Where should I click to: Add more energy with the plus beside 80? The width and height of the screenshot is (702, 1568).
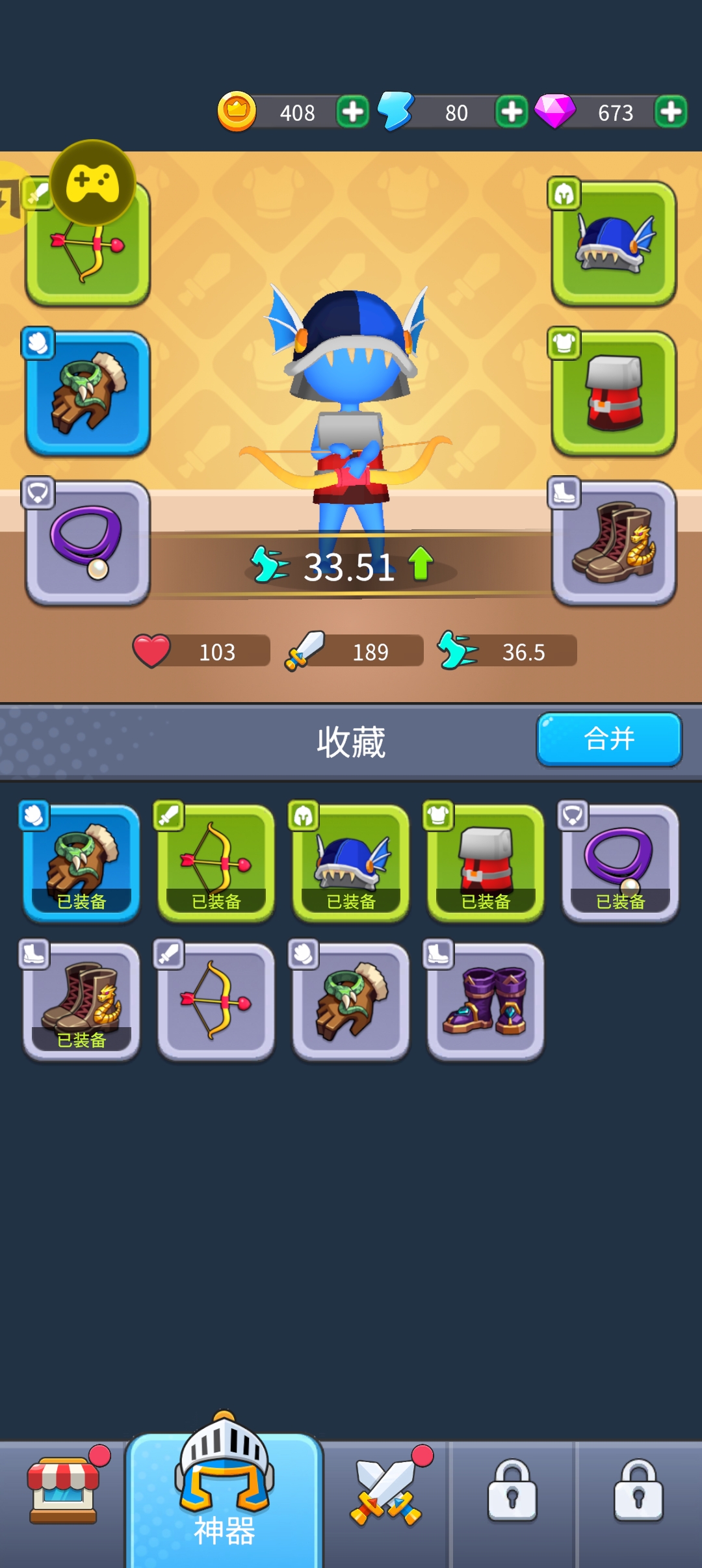pyautogui.click(x=512, y=112)
